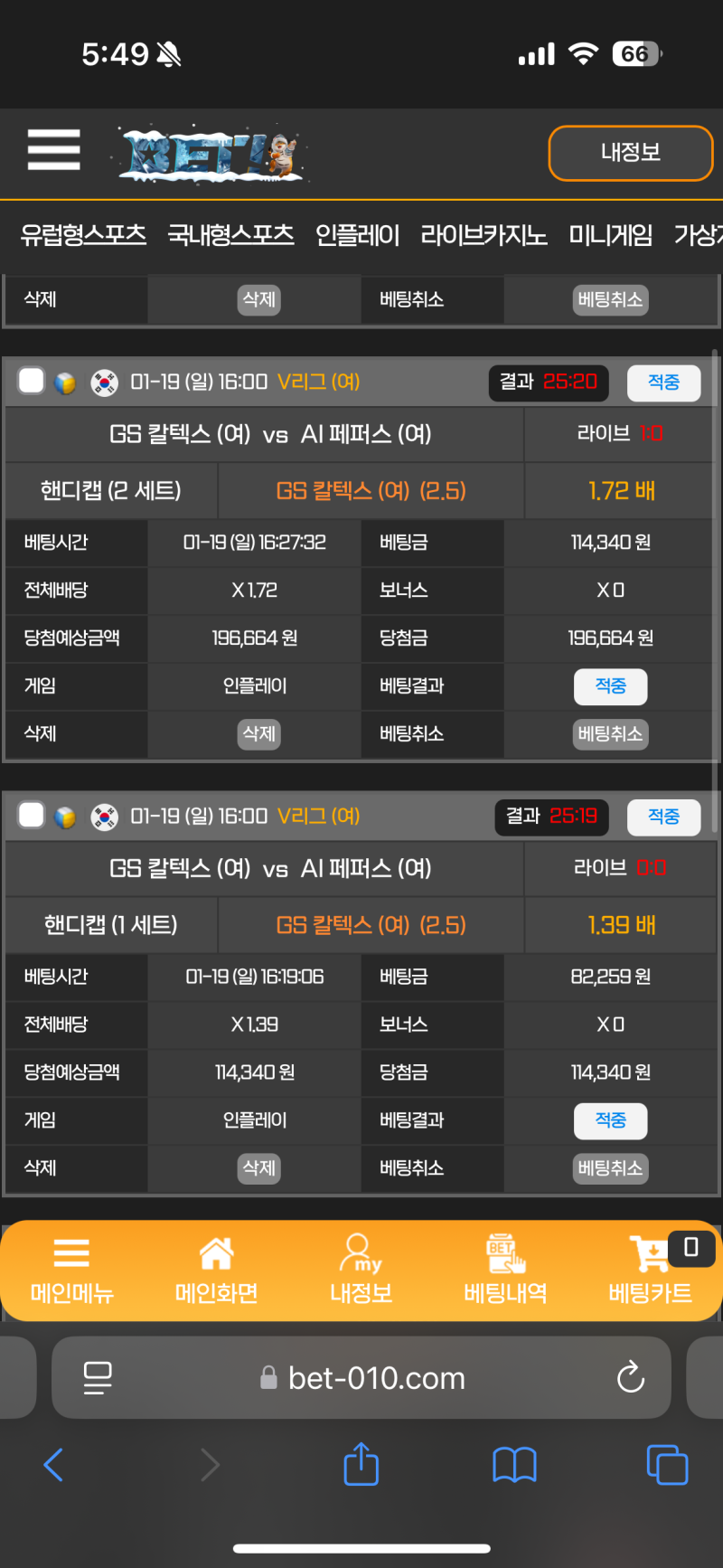Share the page from the Safari toolbar
Screen dimensions: 723x1568
(361, 1464)
